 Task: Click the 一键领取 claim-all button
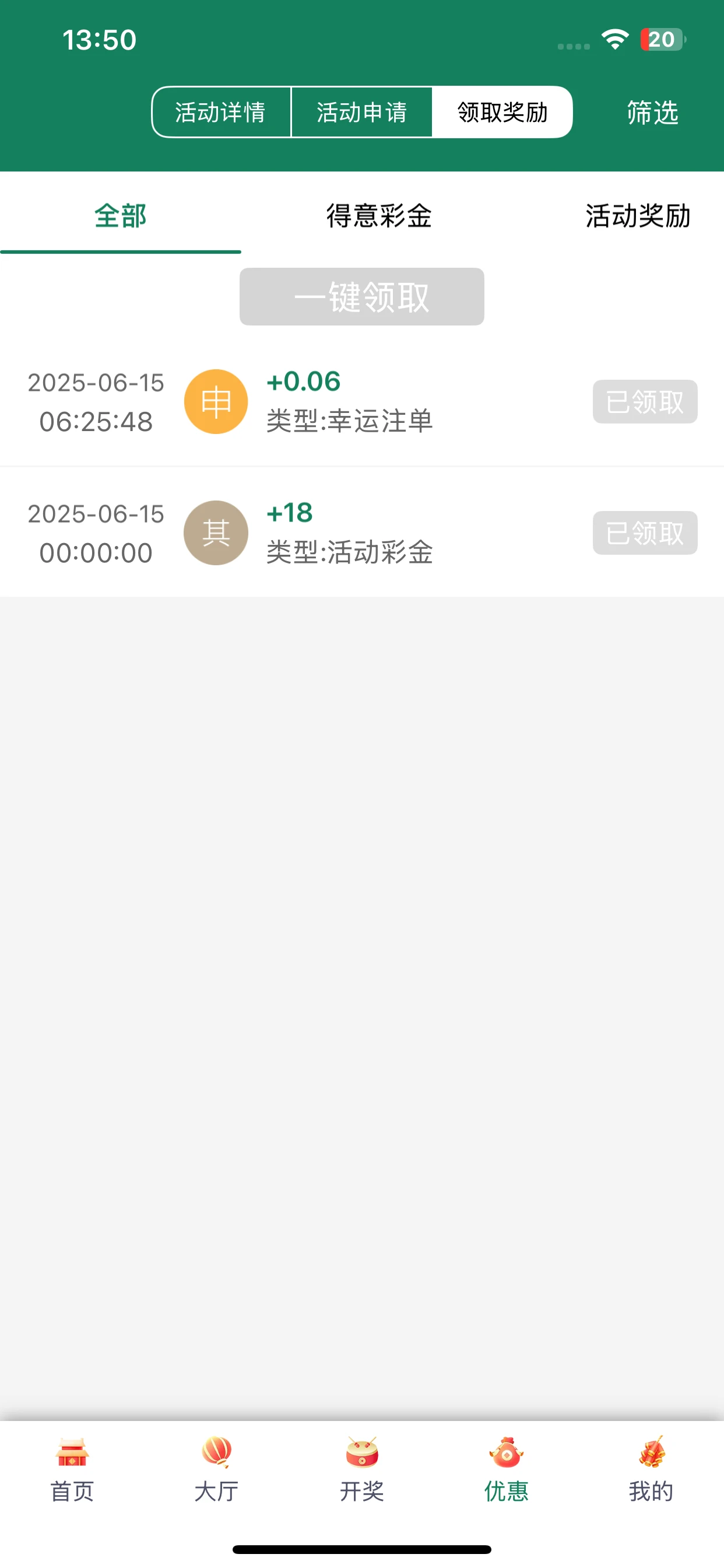(x=361, y=296)
